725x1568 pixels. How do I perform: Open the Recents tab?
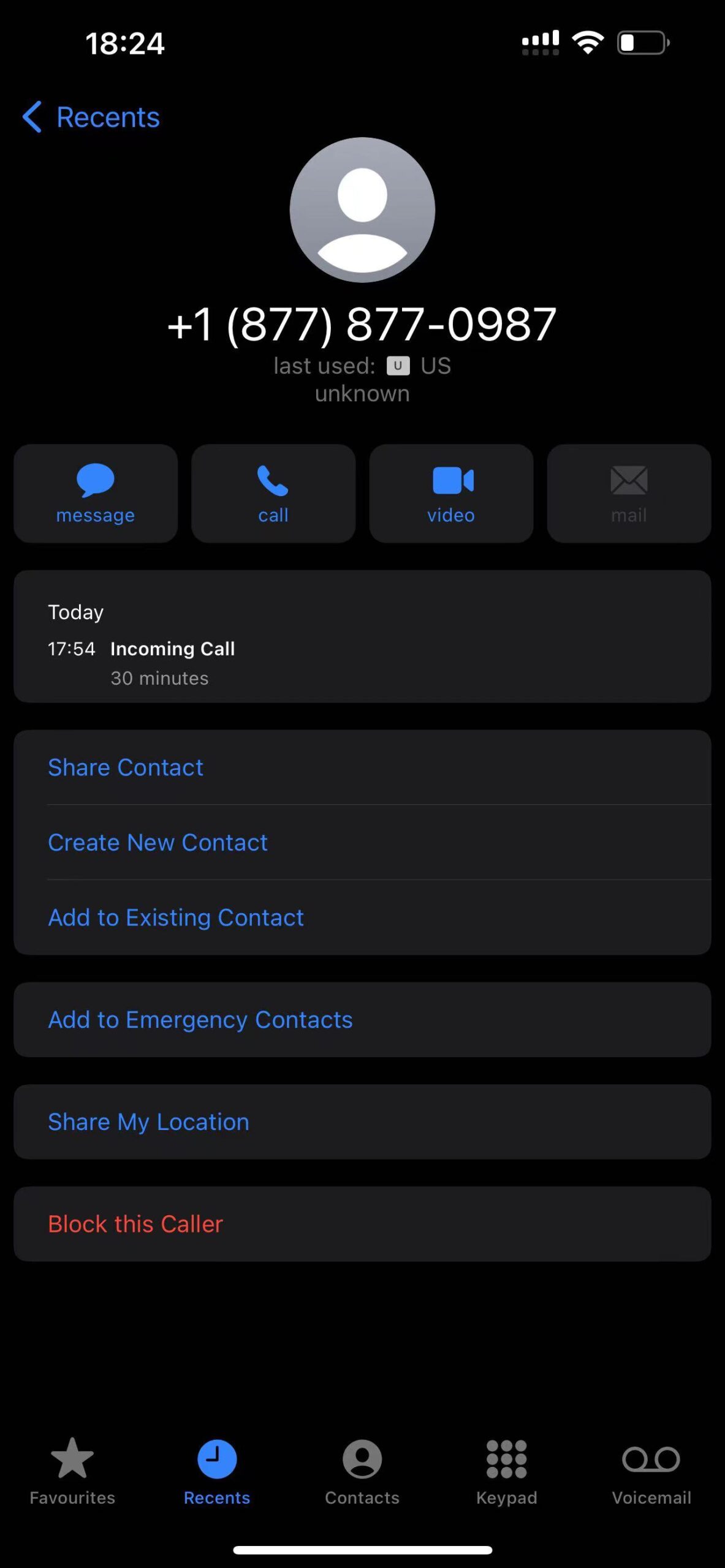217,1471
